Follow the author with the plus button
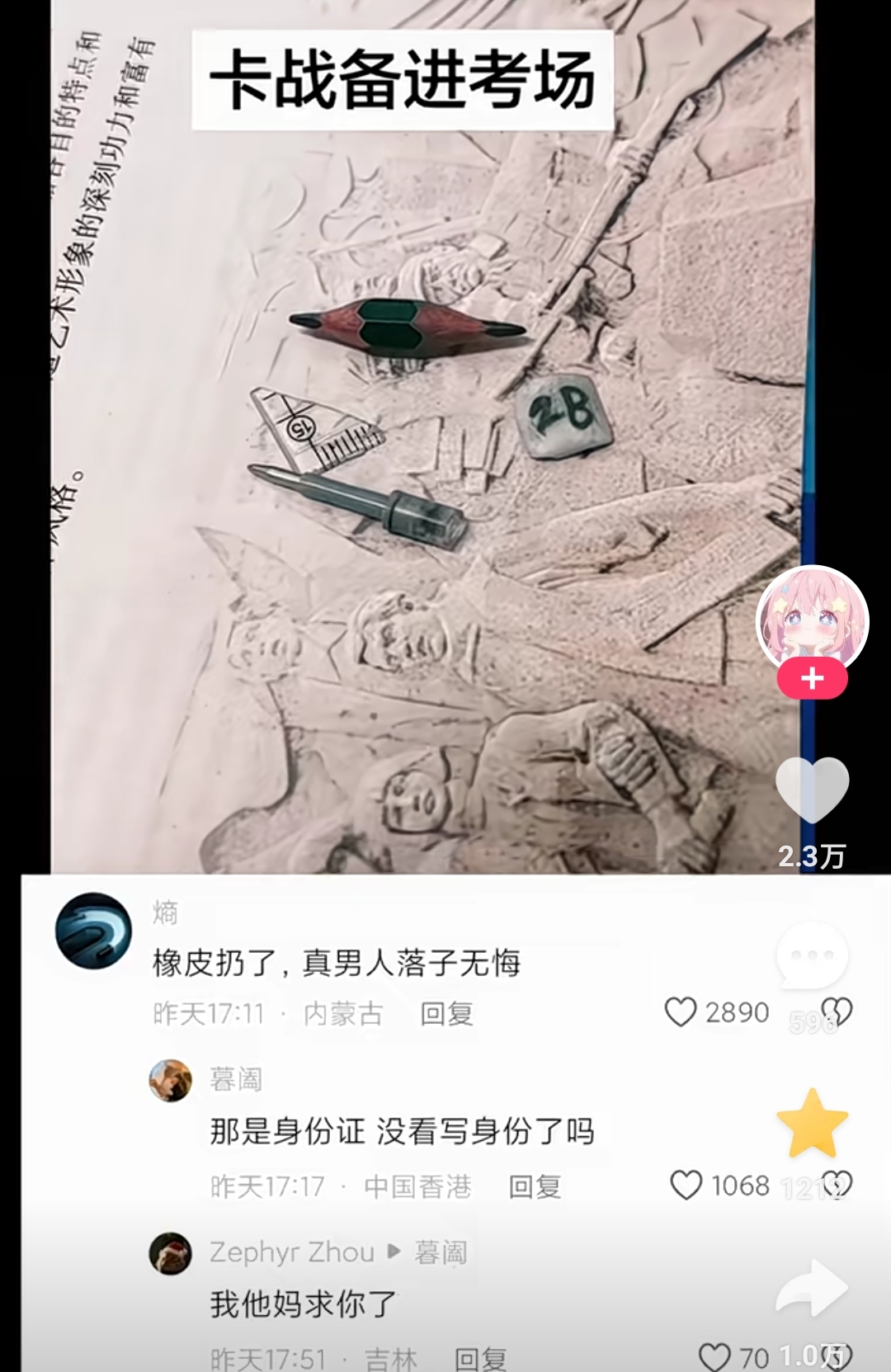Viewport: 891px width, 1372px height. 812,678
